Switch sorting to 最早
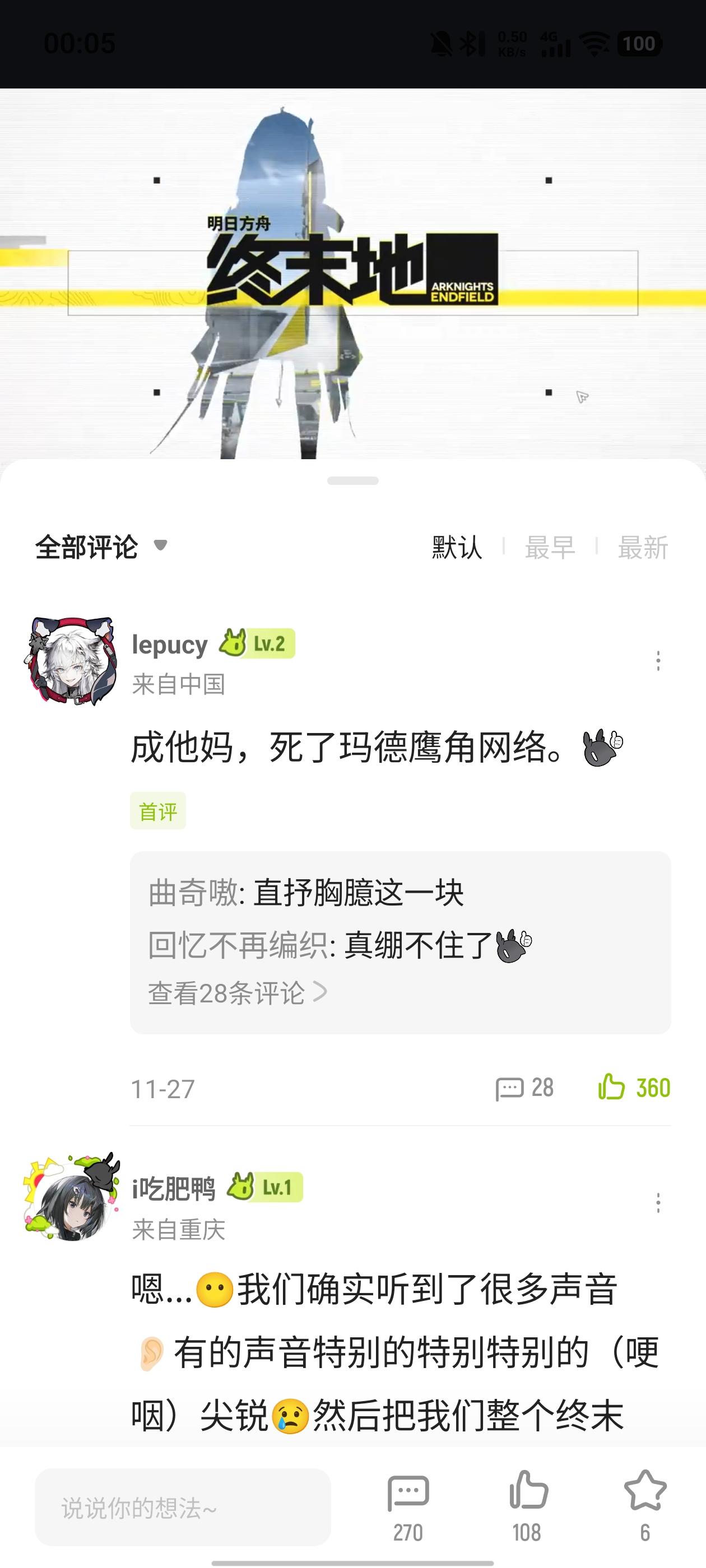706x1568 pixels. click(x=550, y=547)
